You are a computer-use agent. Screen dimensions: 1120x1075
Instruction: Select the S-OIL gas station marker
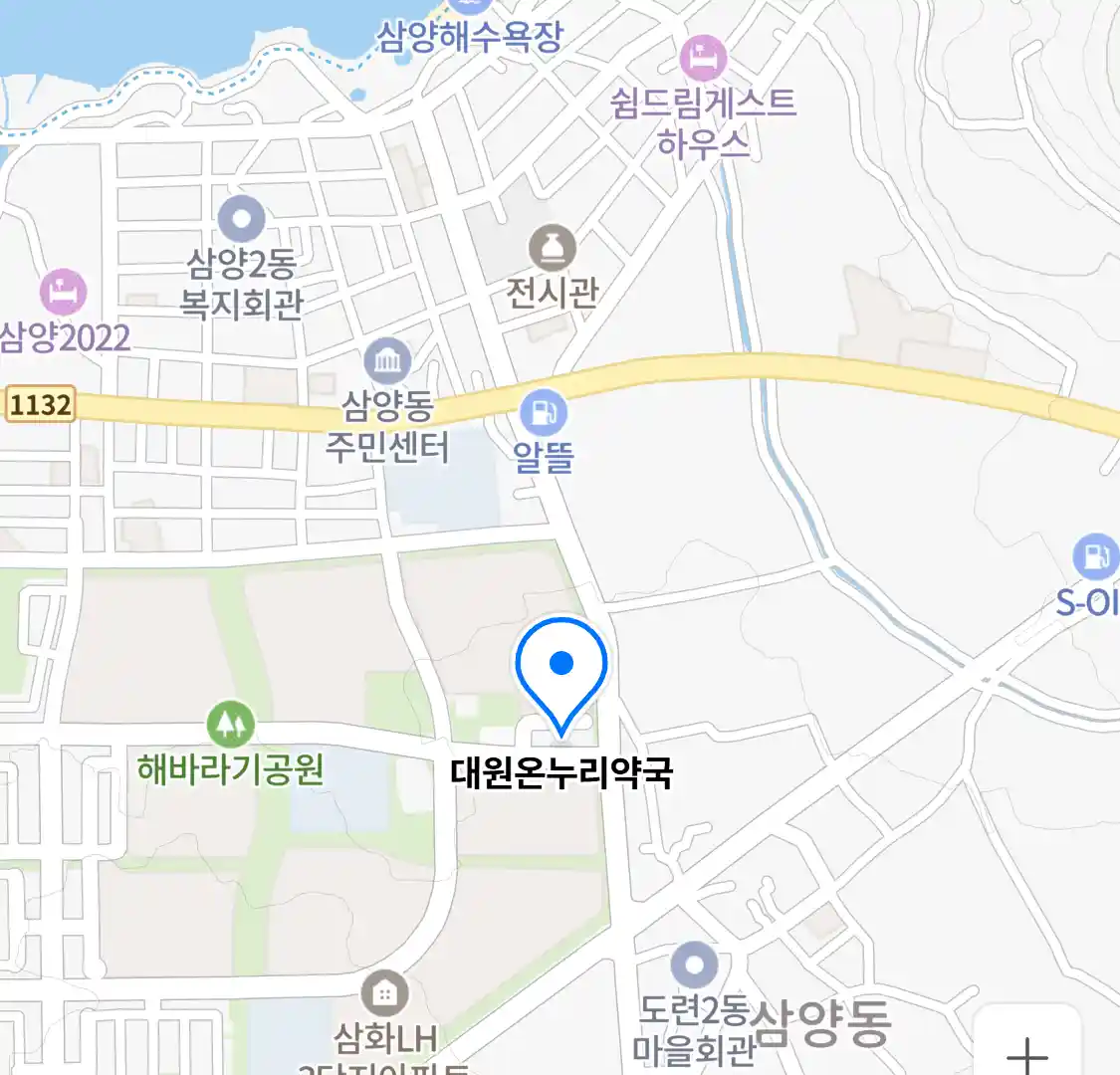[x=1096, y=556]
